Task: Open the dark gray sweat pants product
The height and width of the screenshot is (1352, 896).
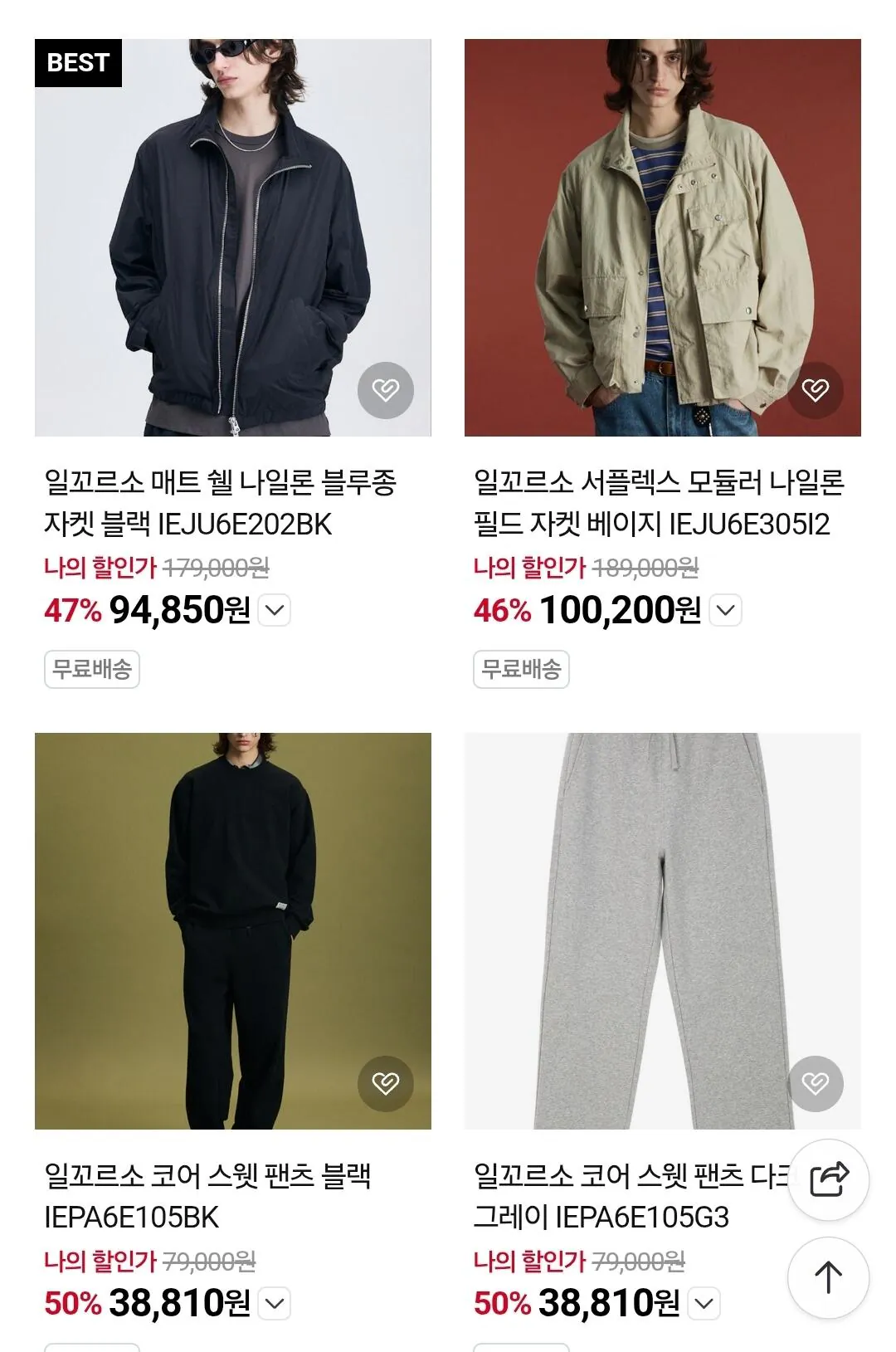Action: coord(631,930)
